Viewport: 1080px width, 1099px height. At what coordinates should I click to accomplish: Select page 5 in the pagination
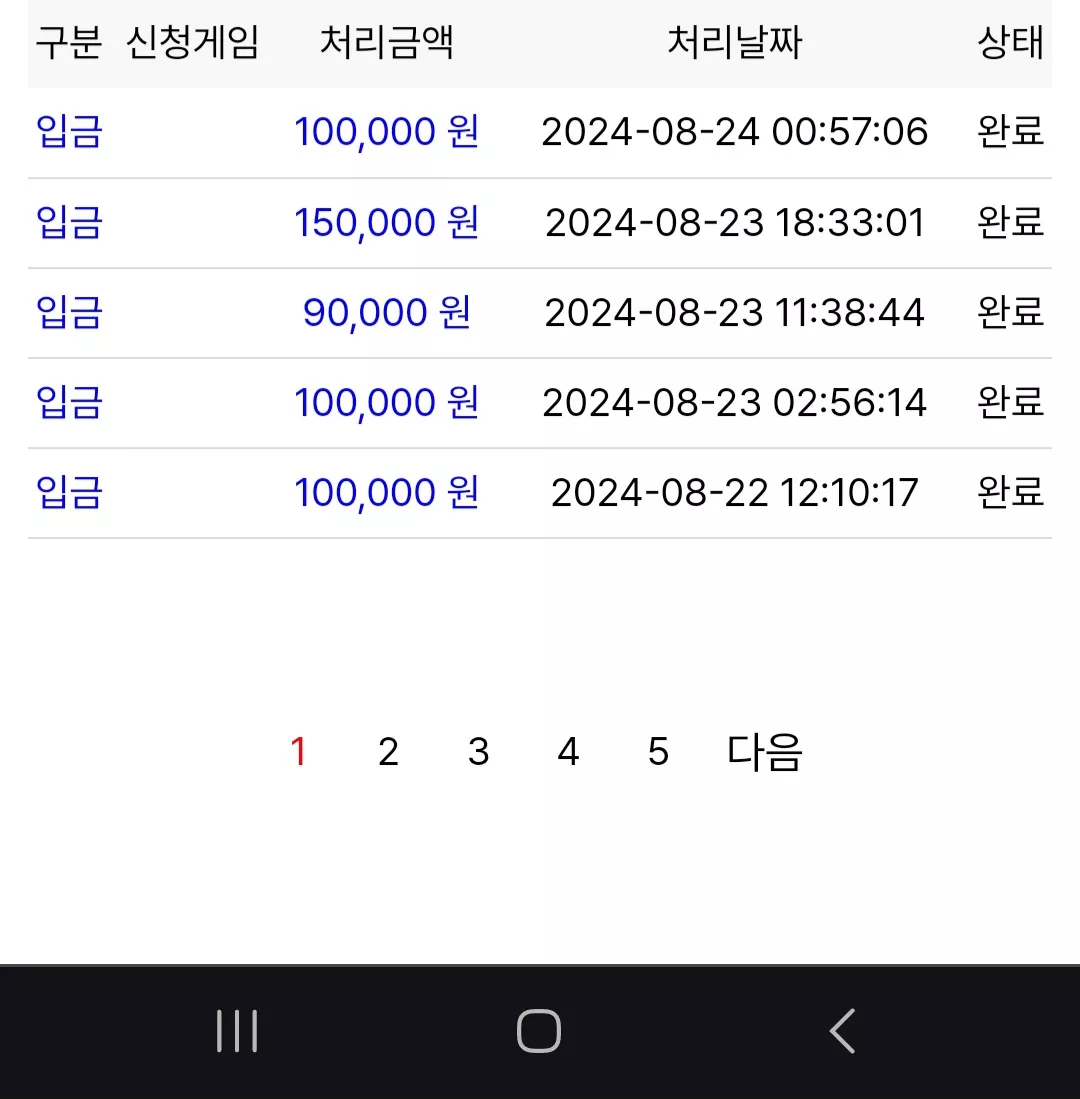click(x=658, y=752)
